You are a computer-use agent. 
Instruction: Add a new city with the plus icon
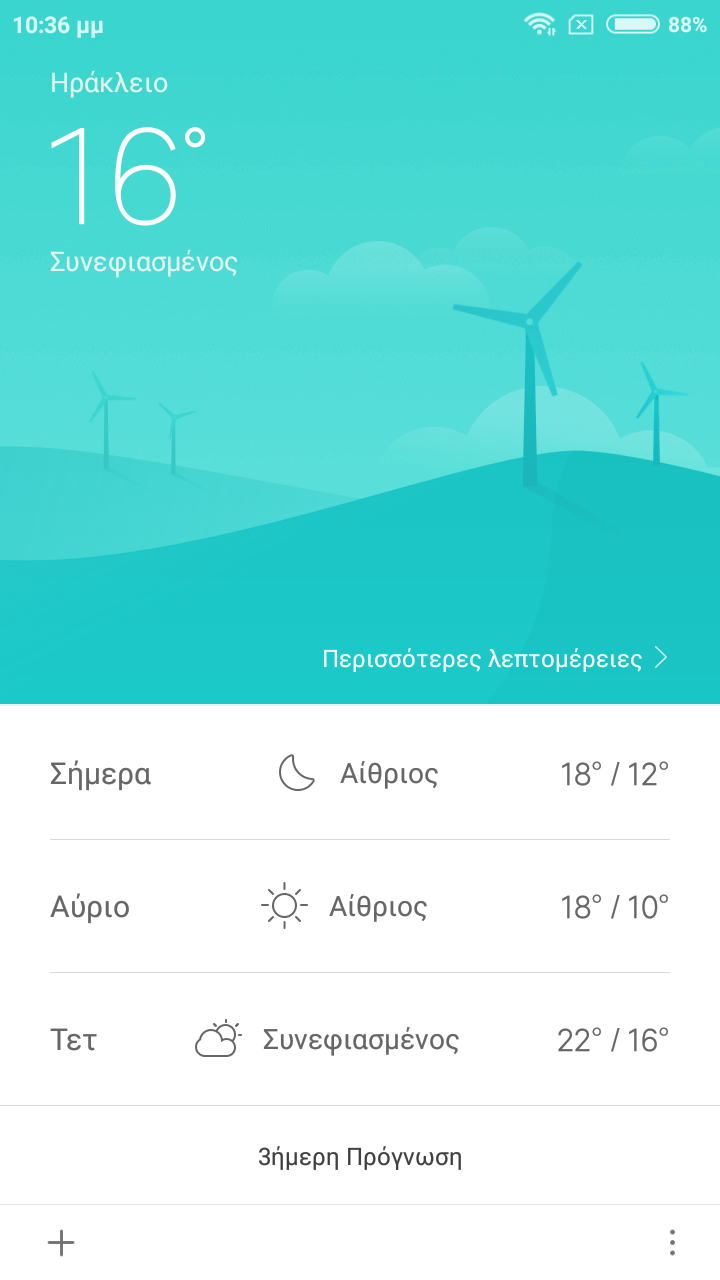61,1243
